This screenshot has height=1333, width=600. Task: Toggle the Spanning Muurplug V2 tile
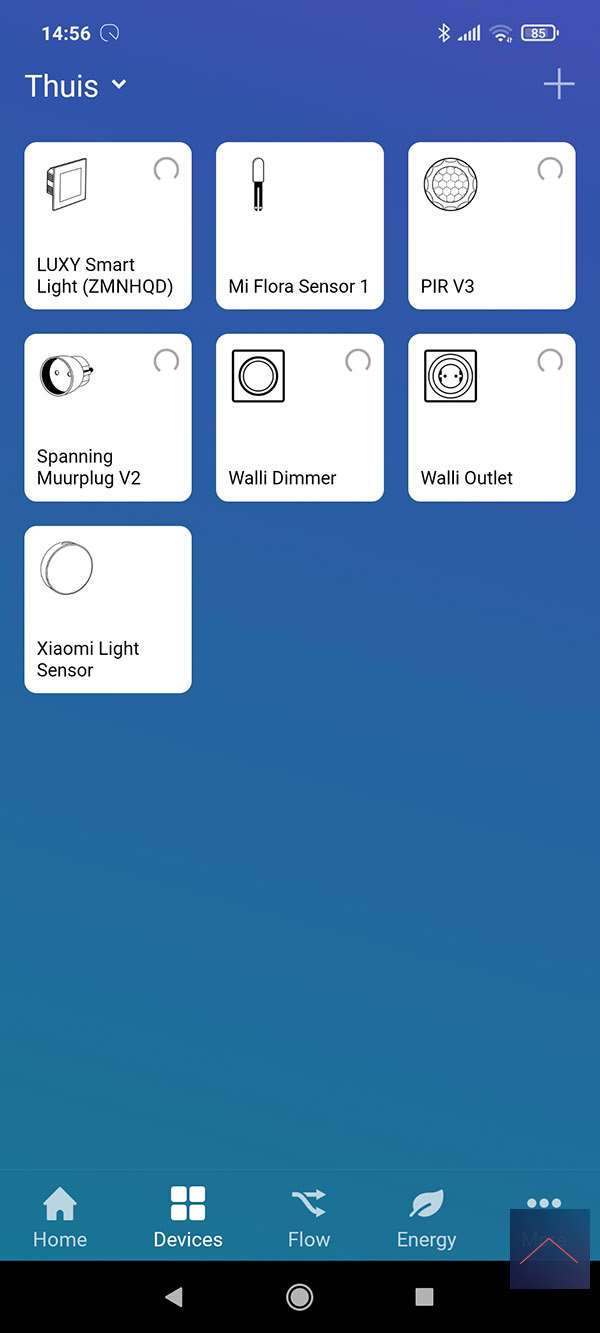point(108,418)
